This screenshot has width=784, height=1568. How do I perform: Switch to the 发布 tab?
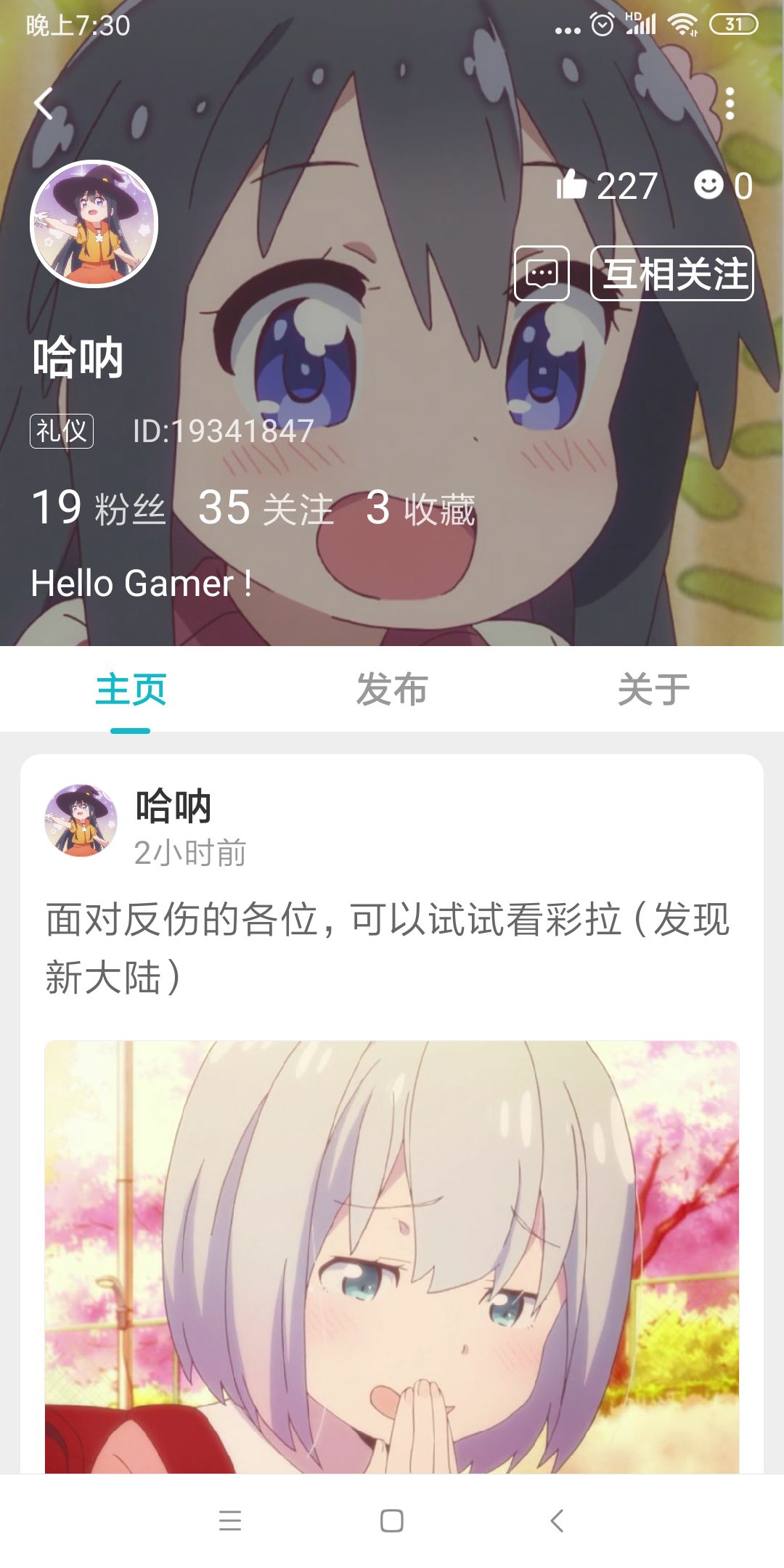(x=391, y=691)
